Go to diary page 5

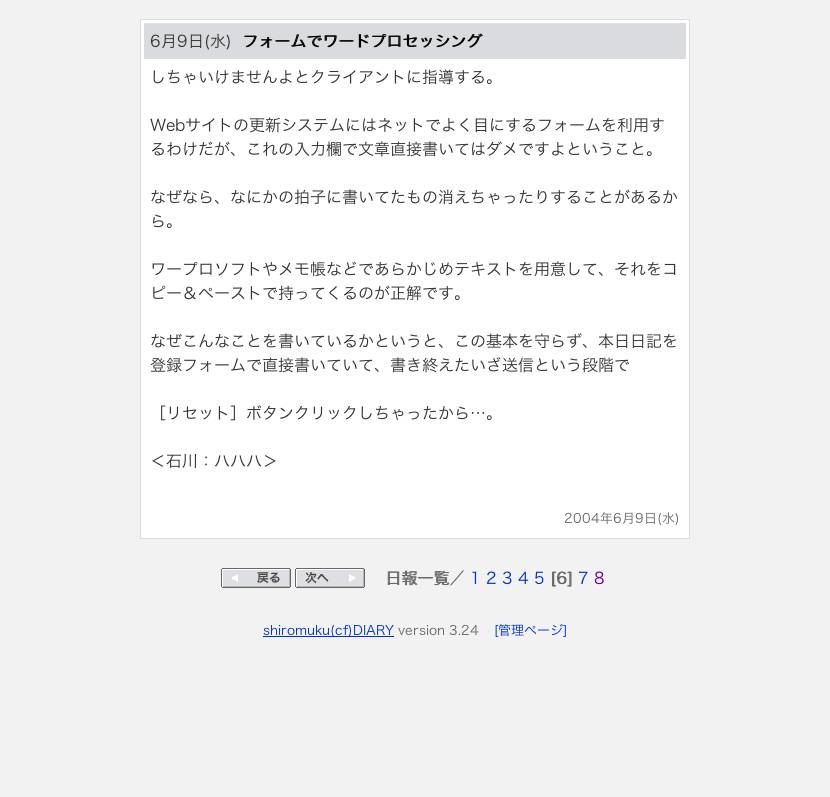[539, 578]
